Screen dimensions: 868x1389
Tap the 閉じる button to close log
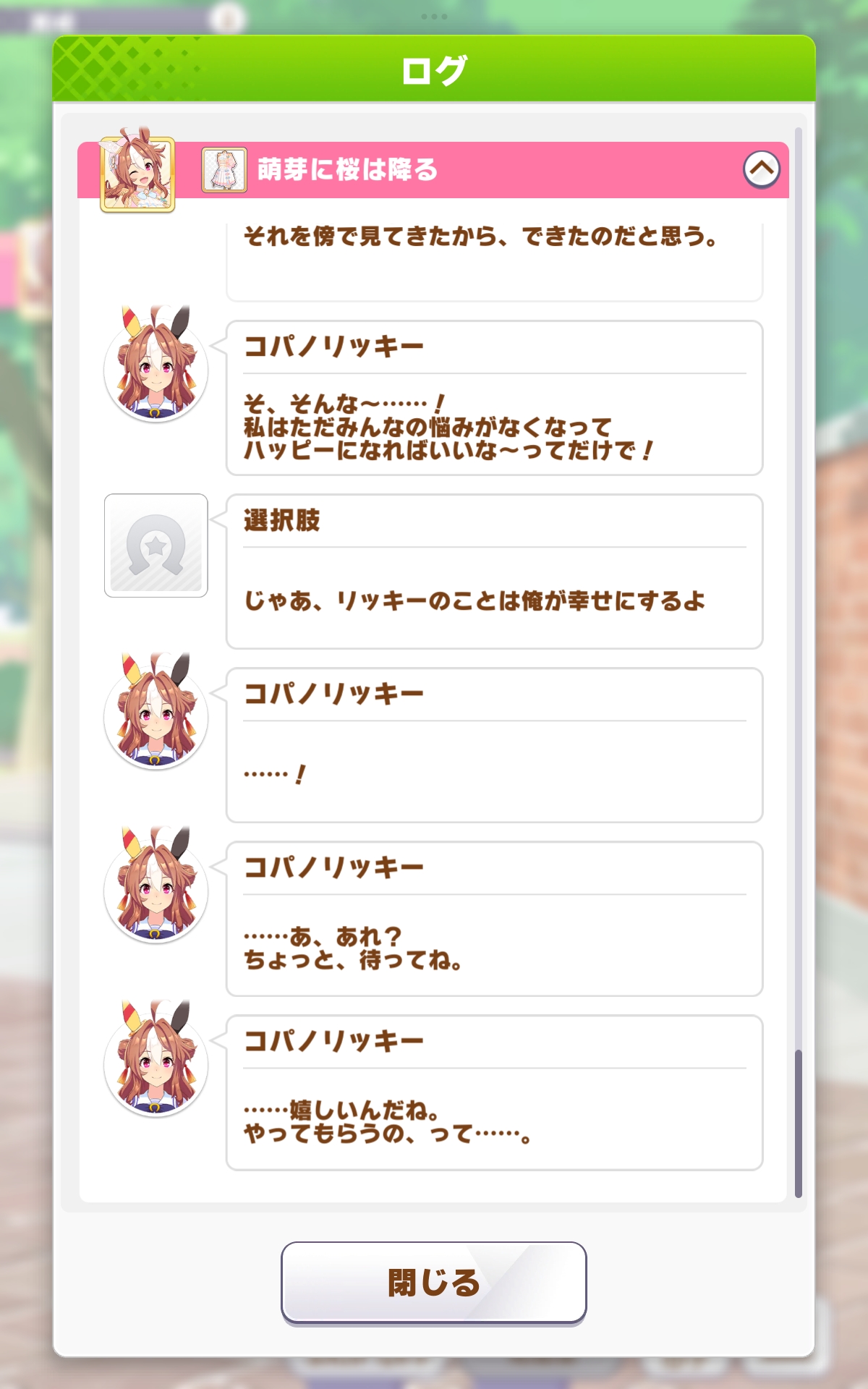(x=433, y=1283)
